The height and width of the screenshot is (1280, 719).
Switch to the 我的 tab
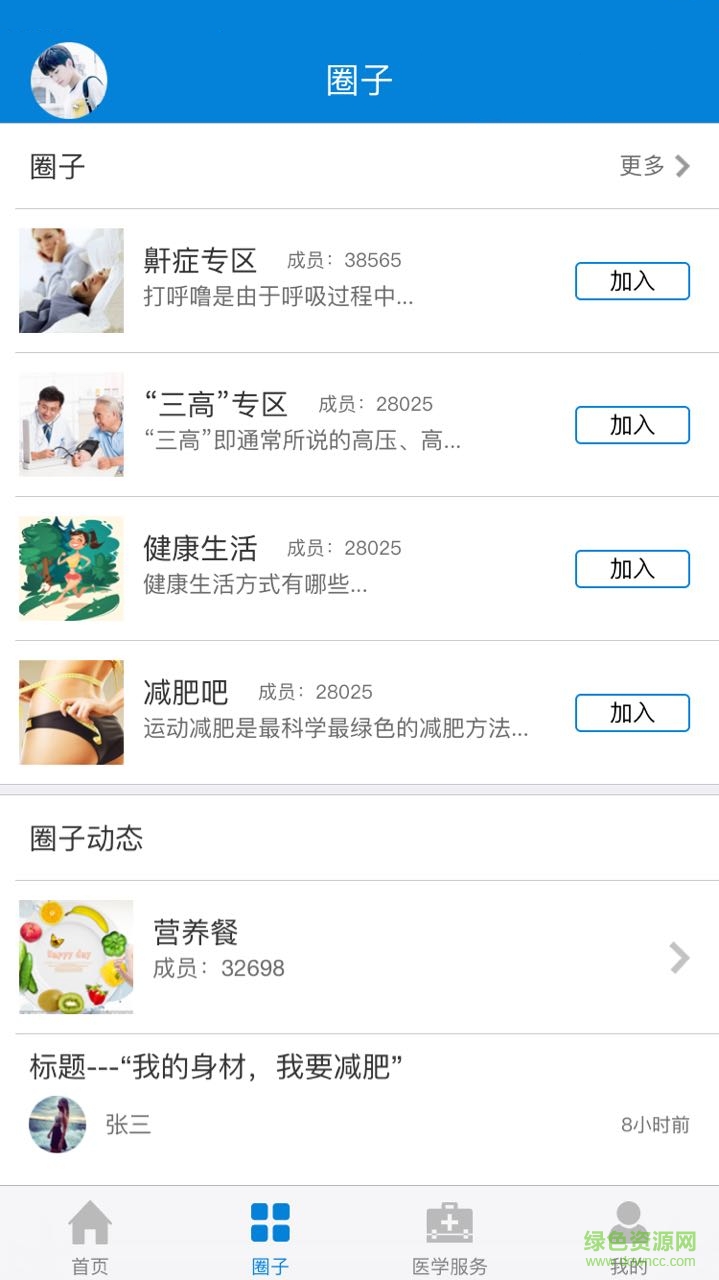click(628, 1238)
